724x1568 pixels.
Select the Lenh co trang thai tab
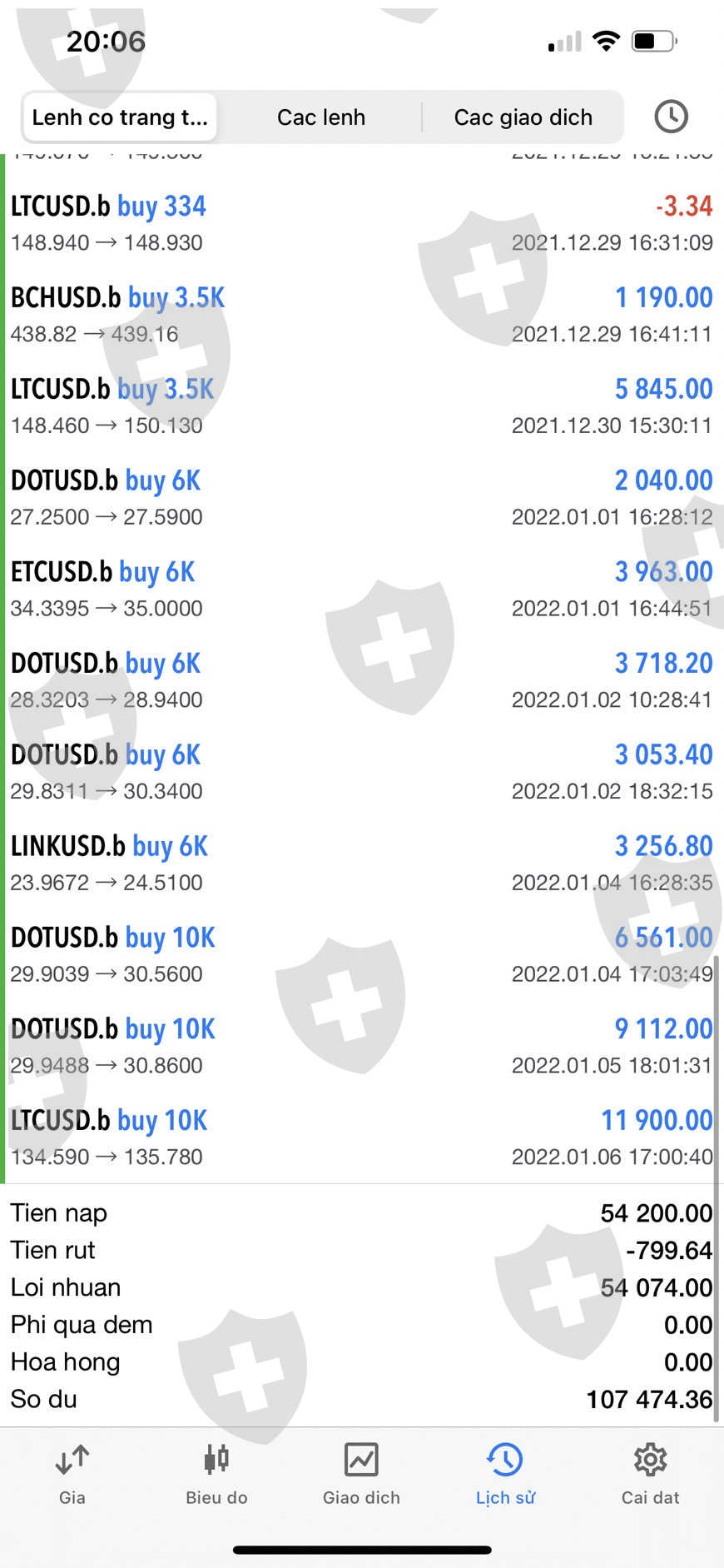point(120,117)
